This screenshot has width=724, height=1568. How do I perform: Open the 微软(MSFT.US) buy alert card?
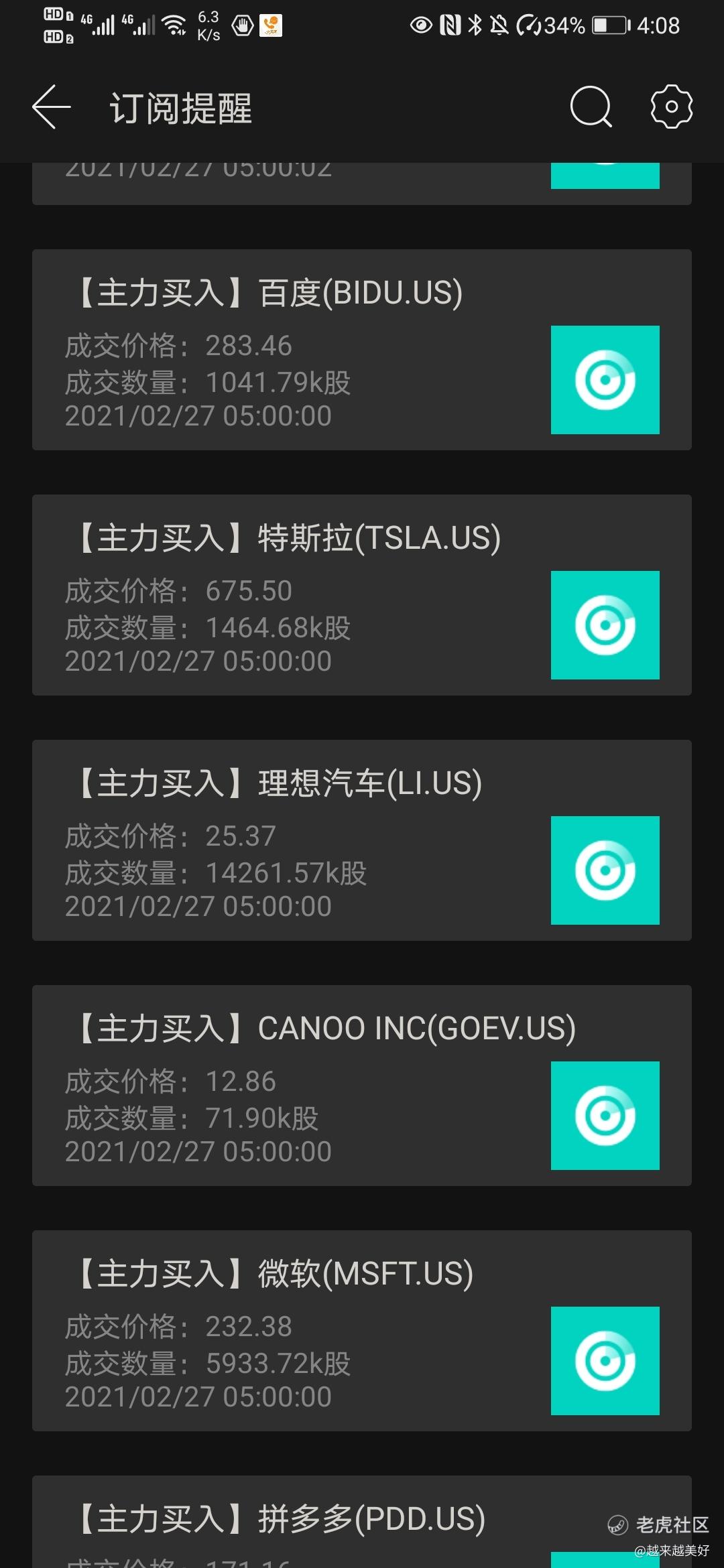[x=362, y=1331]
